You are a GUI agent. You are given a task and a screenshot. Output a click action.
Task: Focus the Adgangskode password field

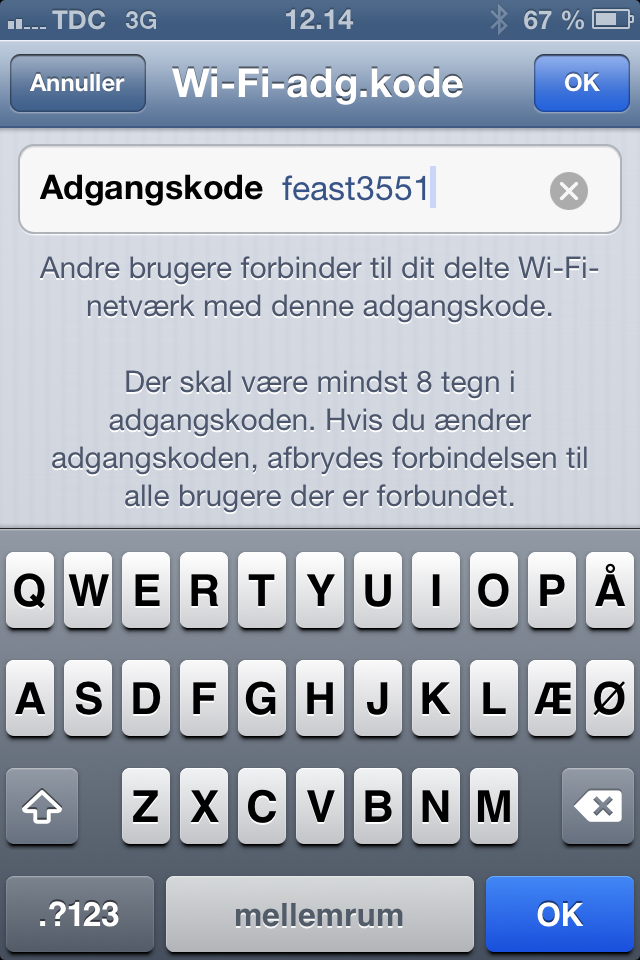pos(400,189)
